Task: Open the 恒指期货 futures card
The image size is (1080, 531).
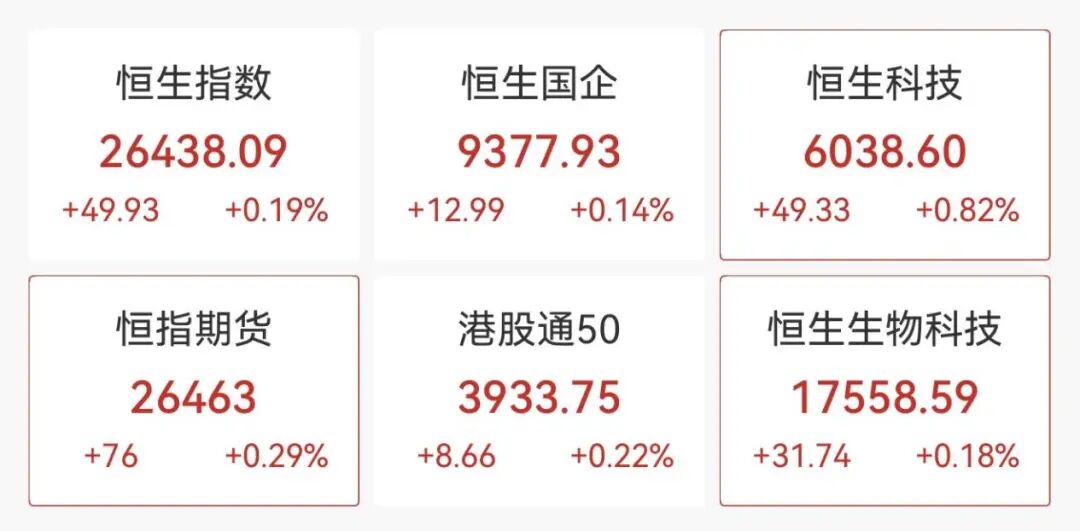Action: pos(193,391)
